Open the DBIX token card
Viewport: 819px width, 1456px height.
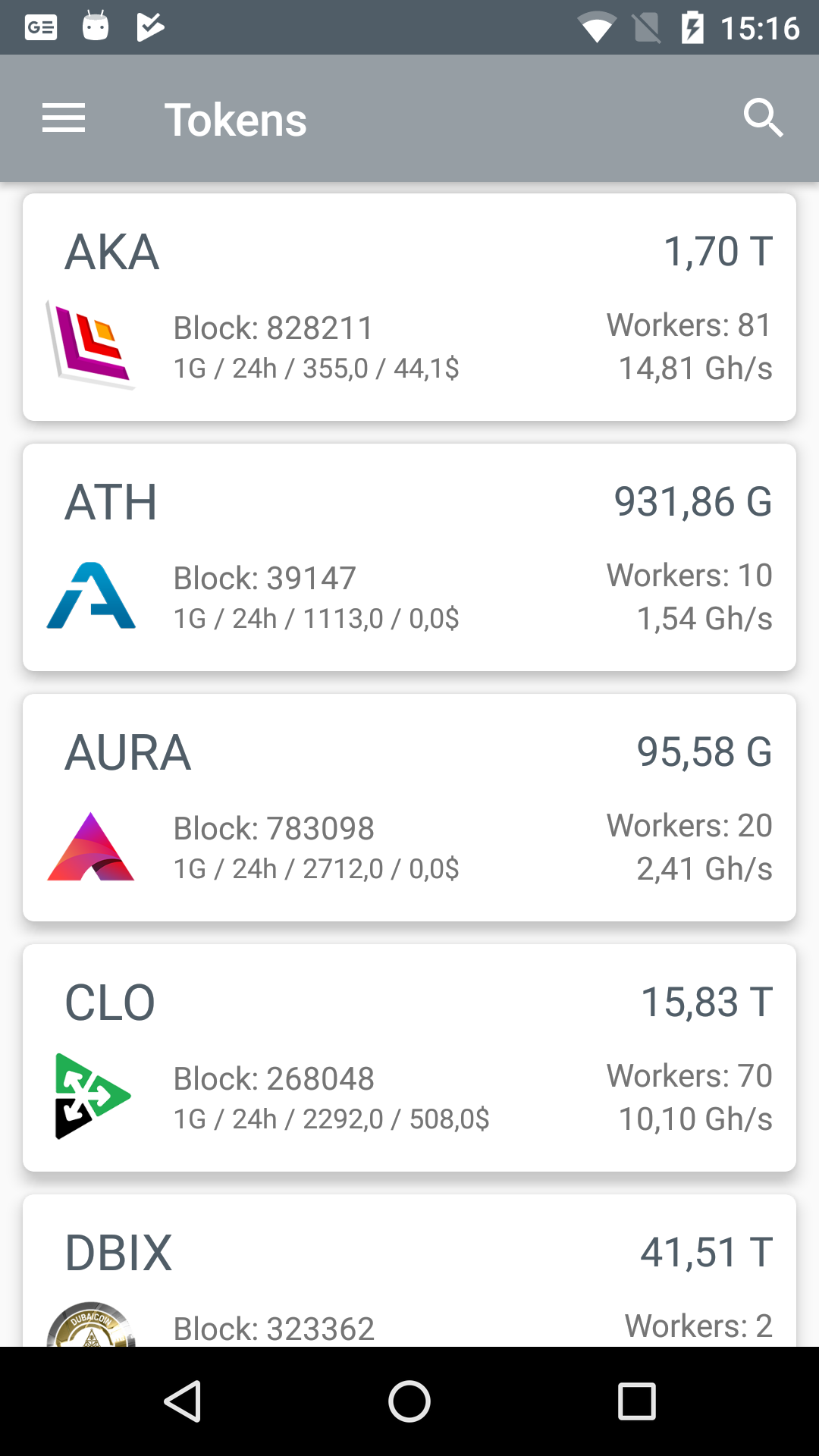tap(409, 1271)
